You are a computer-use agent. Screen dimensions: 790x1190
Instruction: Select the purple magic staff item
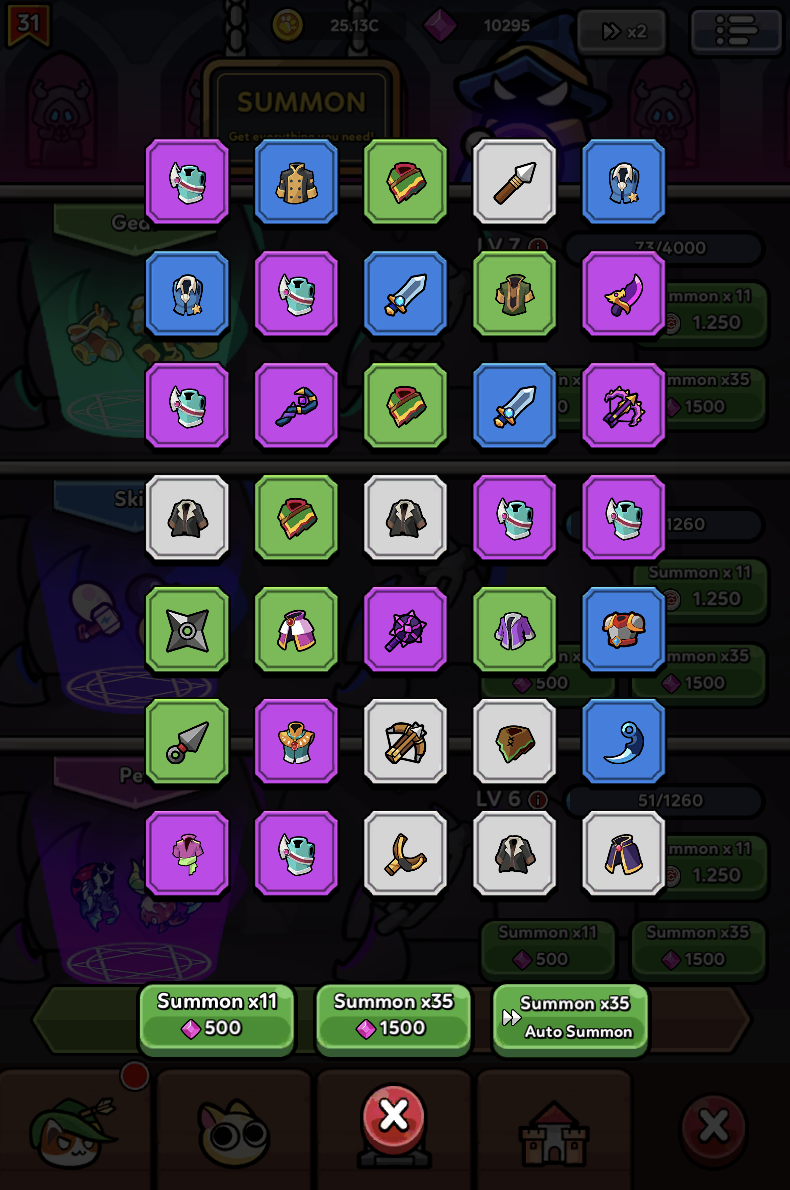click(x=296, y=406)
